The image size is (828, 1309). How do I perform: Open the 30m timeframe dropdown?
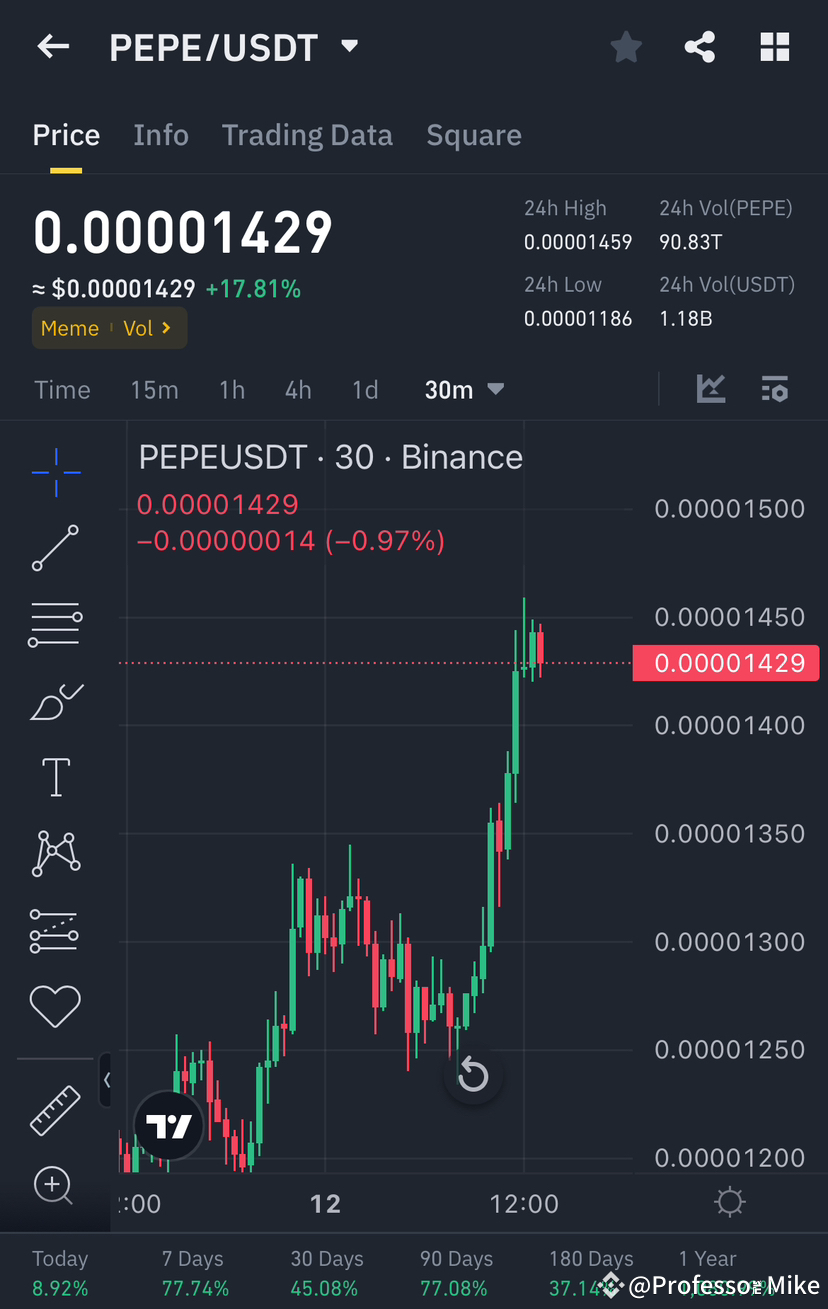click(463, 389)
